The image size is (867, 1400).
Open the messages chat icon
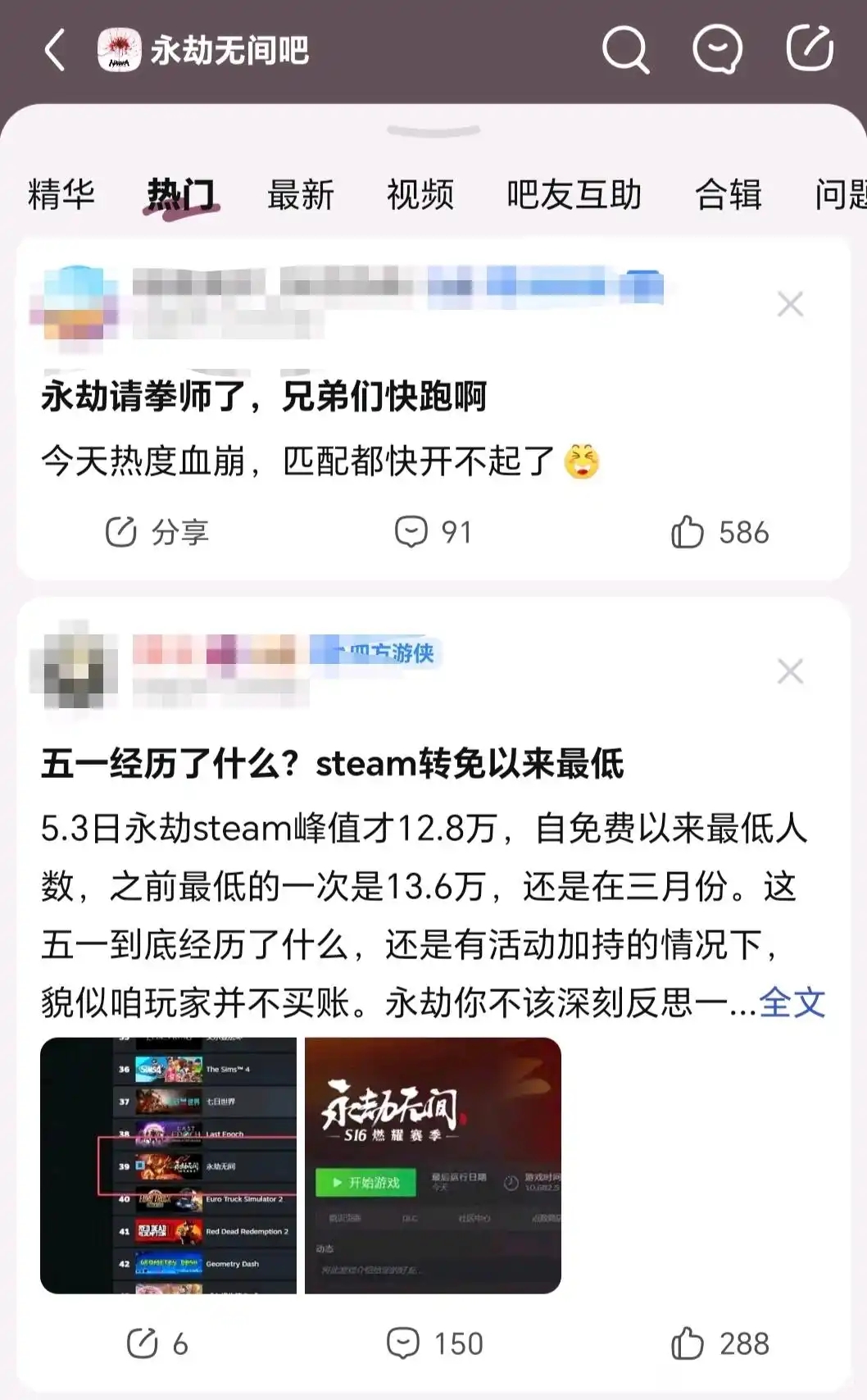[717, 50]
